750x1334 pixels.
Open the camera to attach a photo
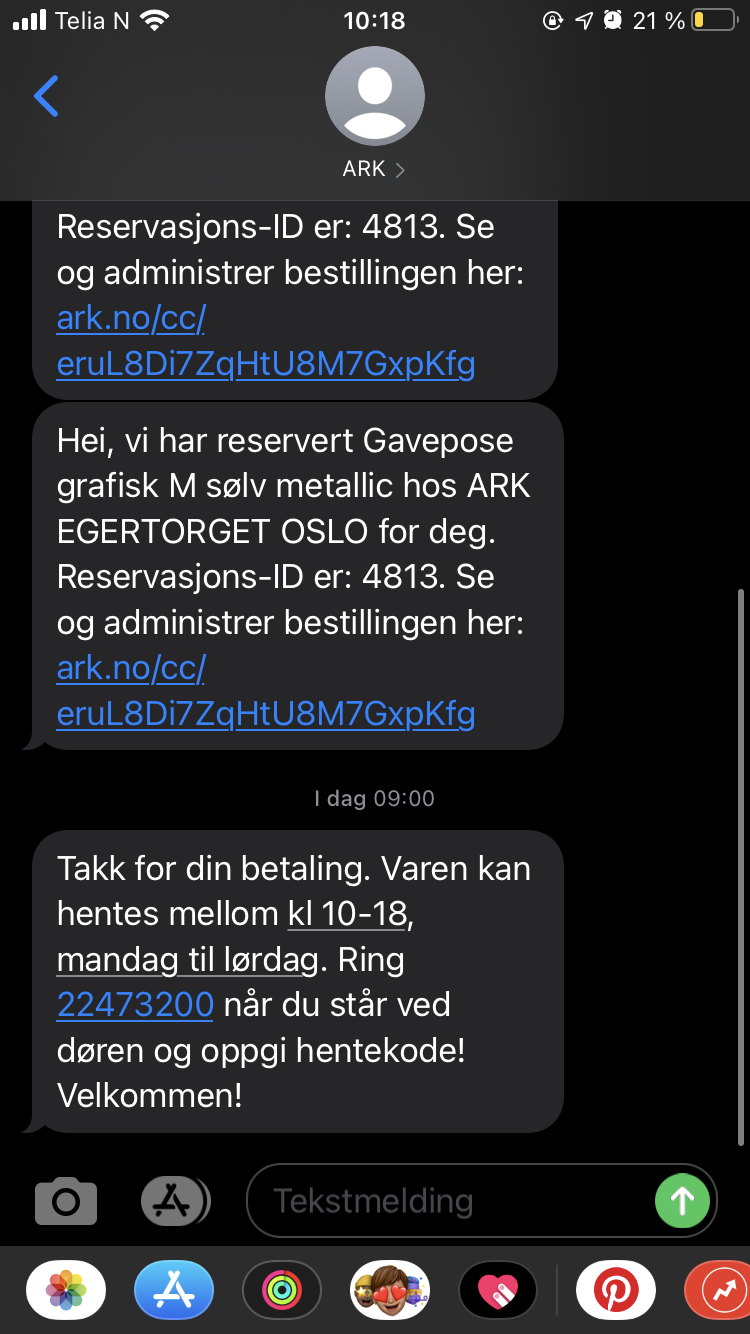coord(66,1201)
